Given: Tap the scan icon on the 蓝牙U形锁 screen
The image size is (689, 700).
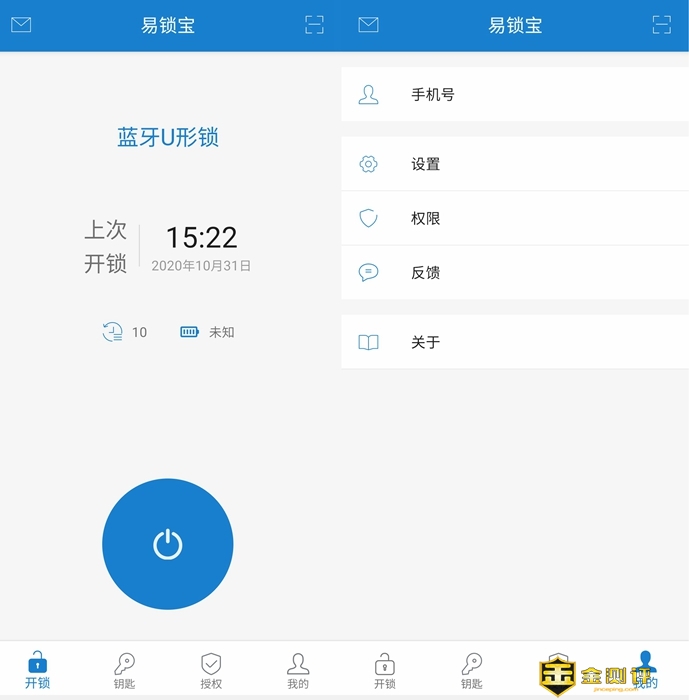Looking at the screenshot, I should (314, 25).
